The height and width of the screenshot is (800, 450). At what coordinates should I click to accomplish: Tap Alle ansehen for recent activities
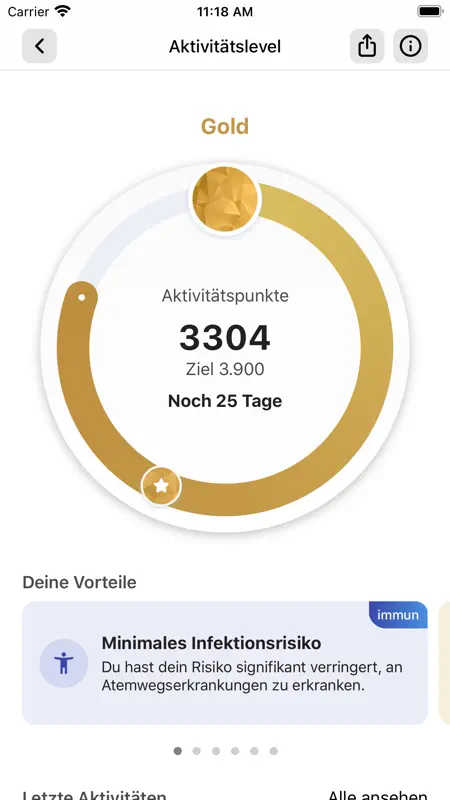(377, 795)
